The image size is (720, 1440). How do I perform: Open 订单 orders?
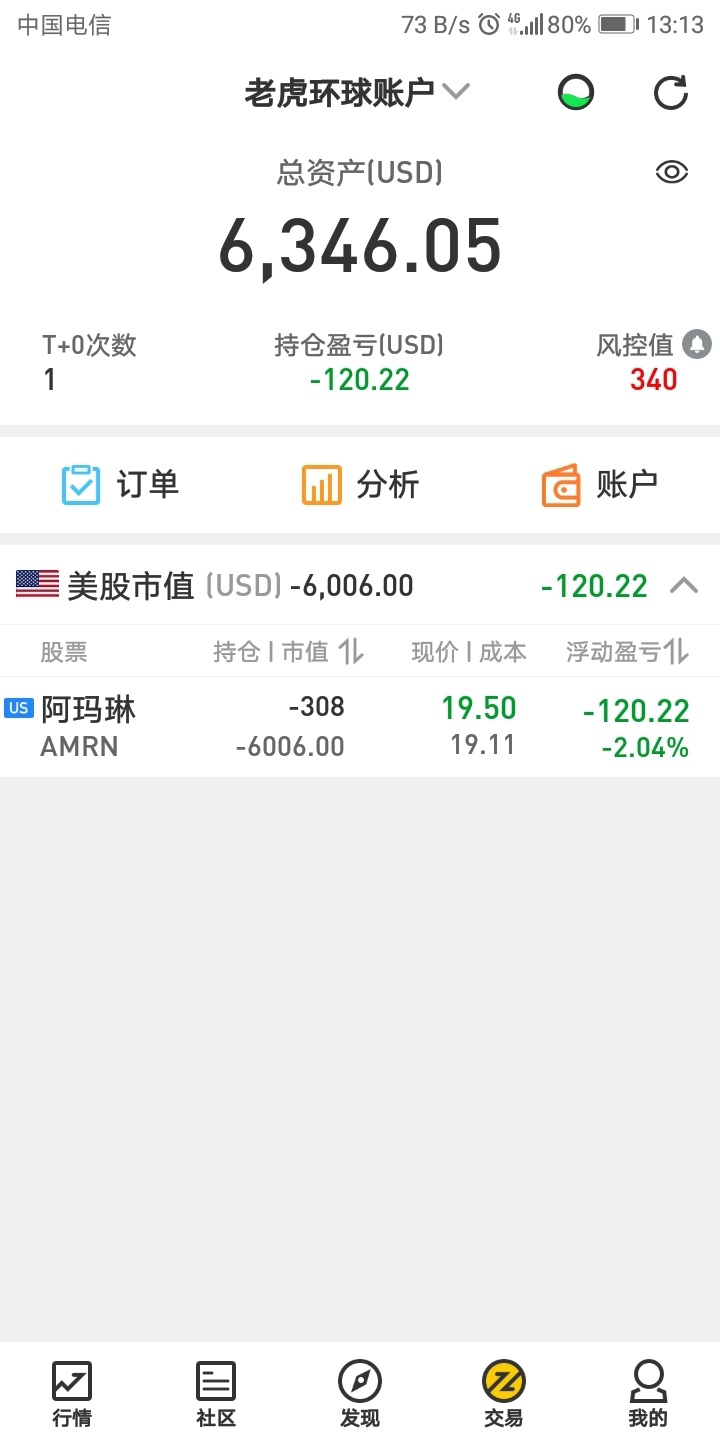[120, 484]
